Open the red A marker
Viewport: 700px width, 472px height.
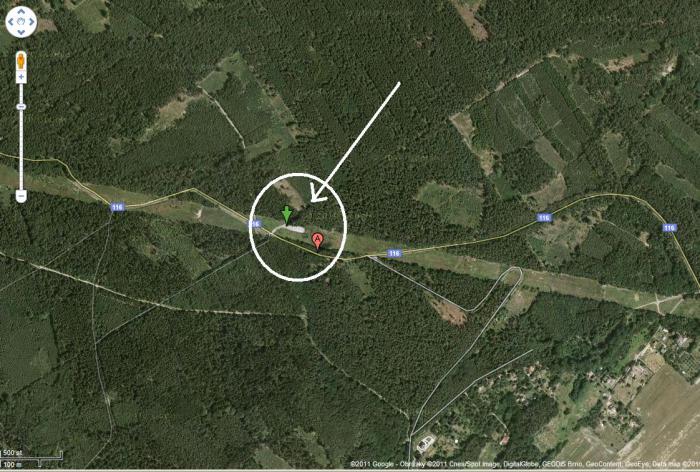[x=318, y=239]
